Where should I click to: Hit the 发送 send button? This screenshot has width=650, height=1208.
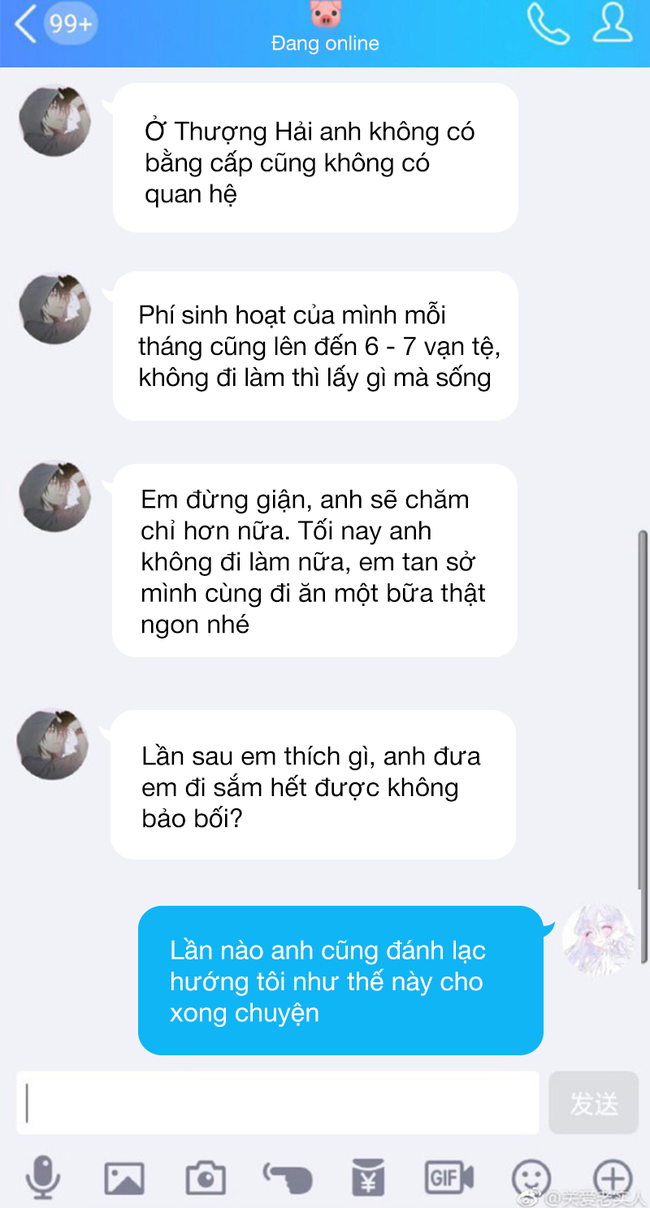click(593, 1103)
